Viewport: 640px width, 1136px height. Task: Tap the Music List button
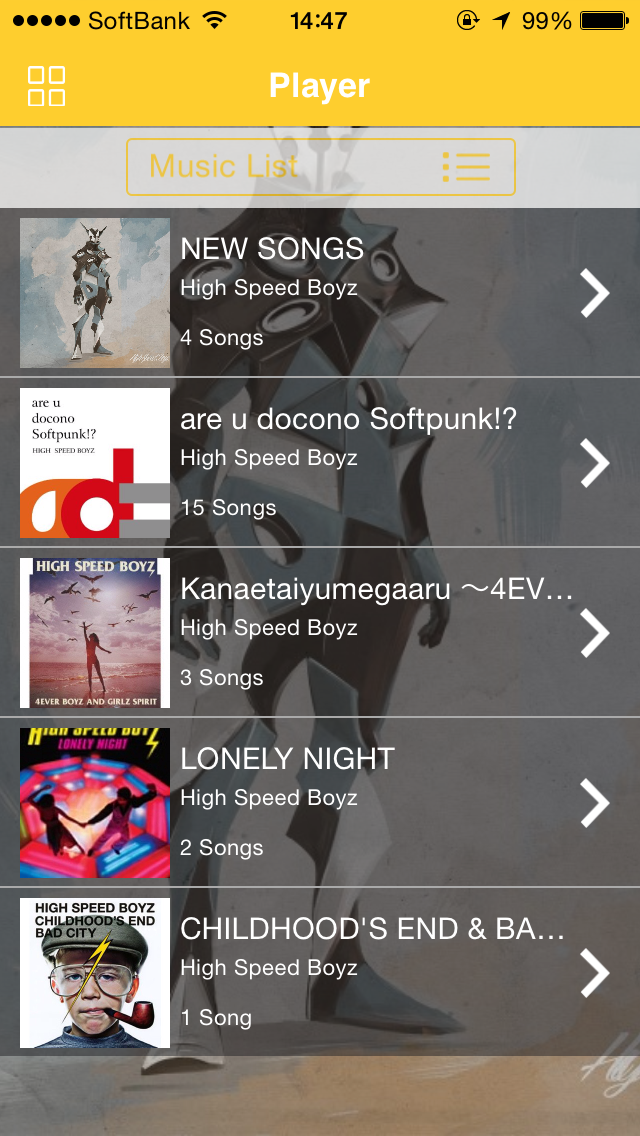coord(320,166)
